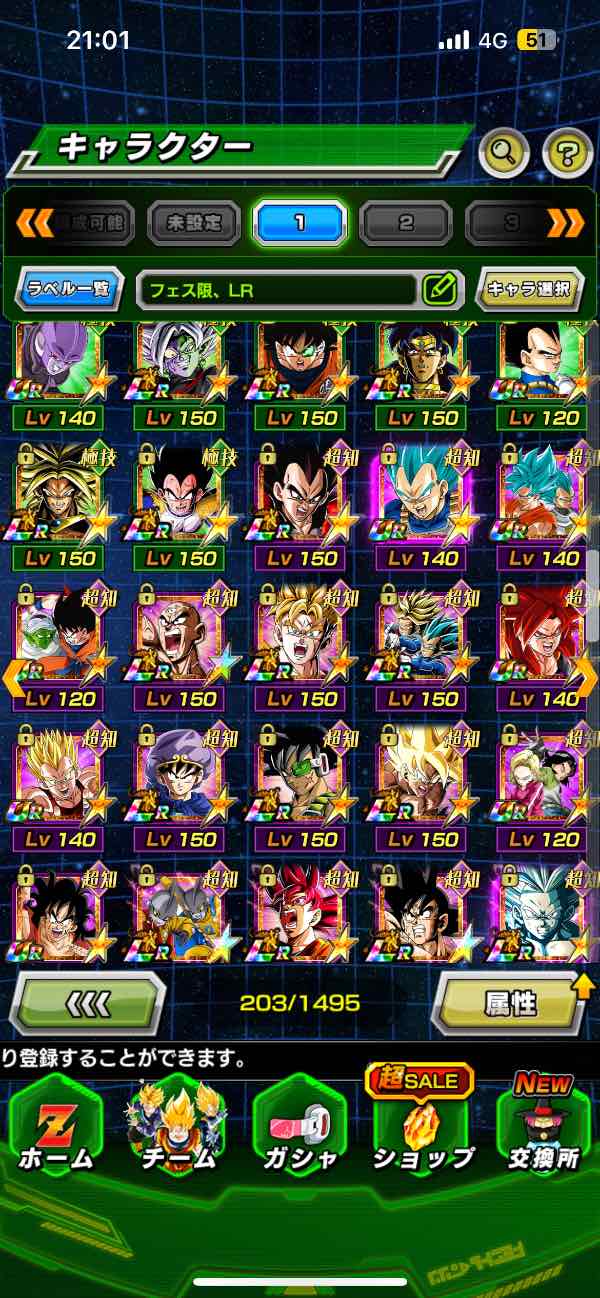Open the チーム tab
Image resolution: width=600 pixels, height=1298 pixels.
[177, 1128]
